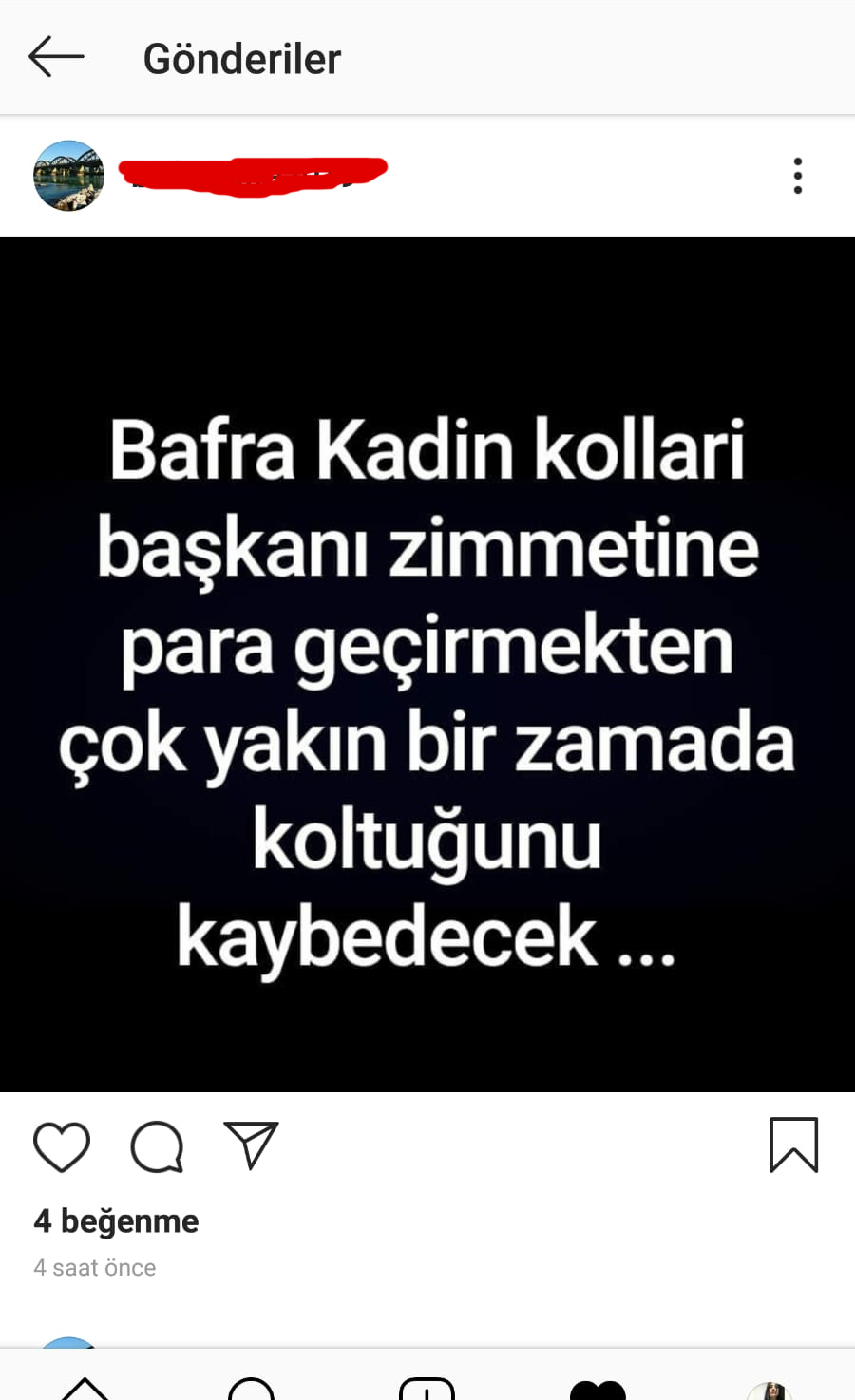Go back from Gönderiler
This screenshot has width=855, height=1400.
56,57
